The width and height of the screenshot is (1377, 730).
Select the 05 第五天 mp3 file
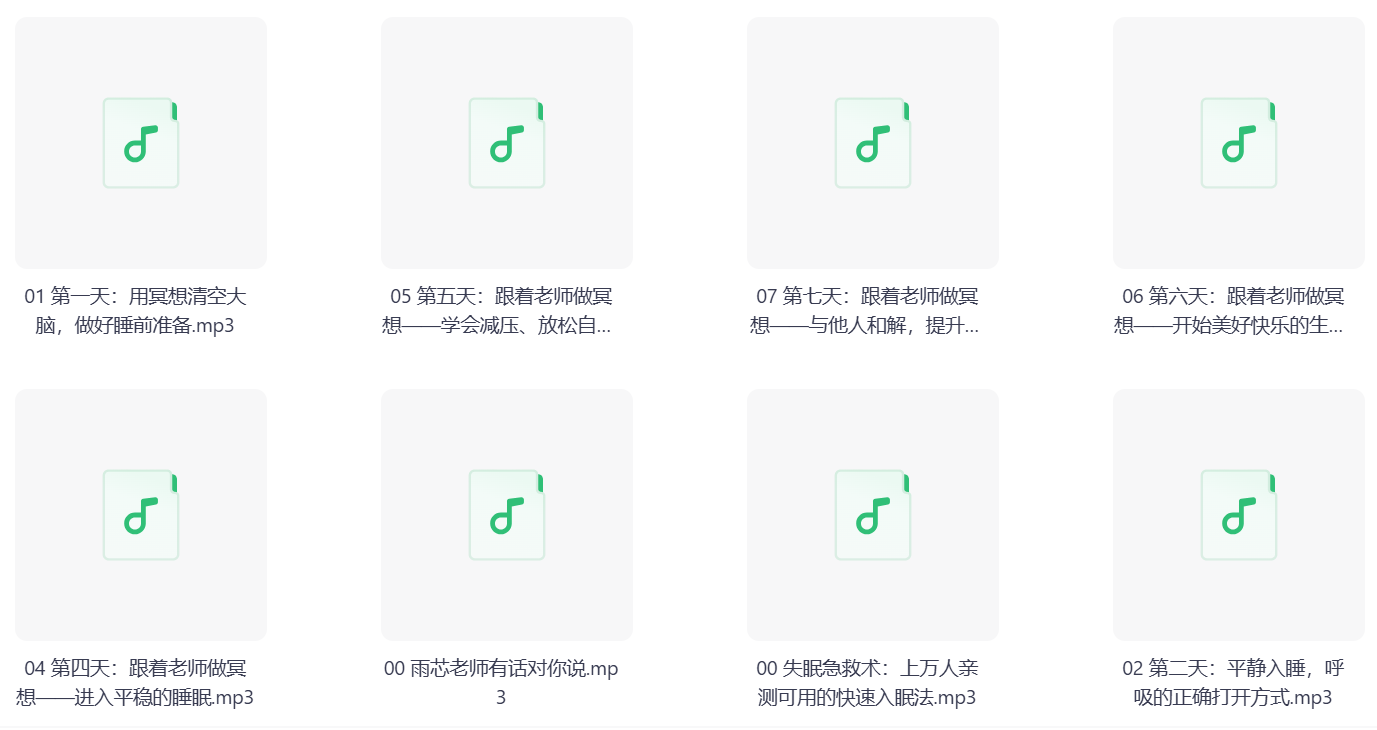507,143
